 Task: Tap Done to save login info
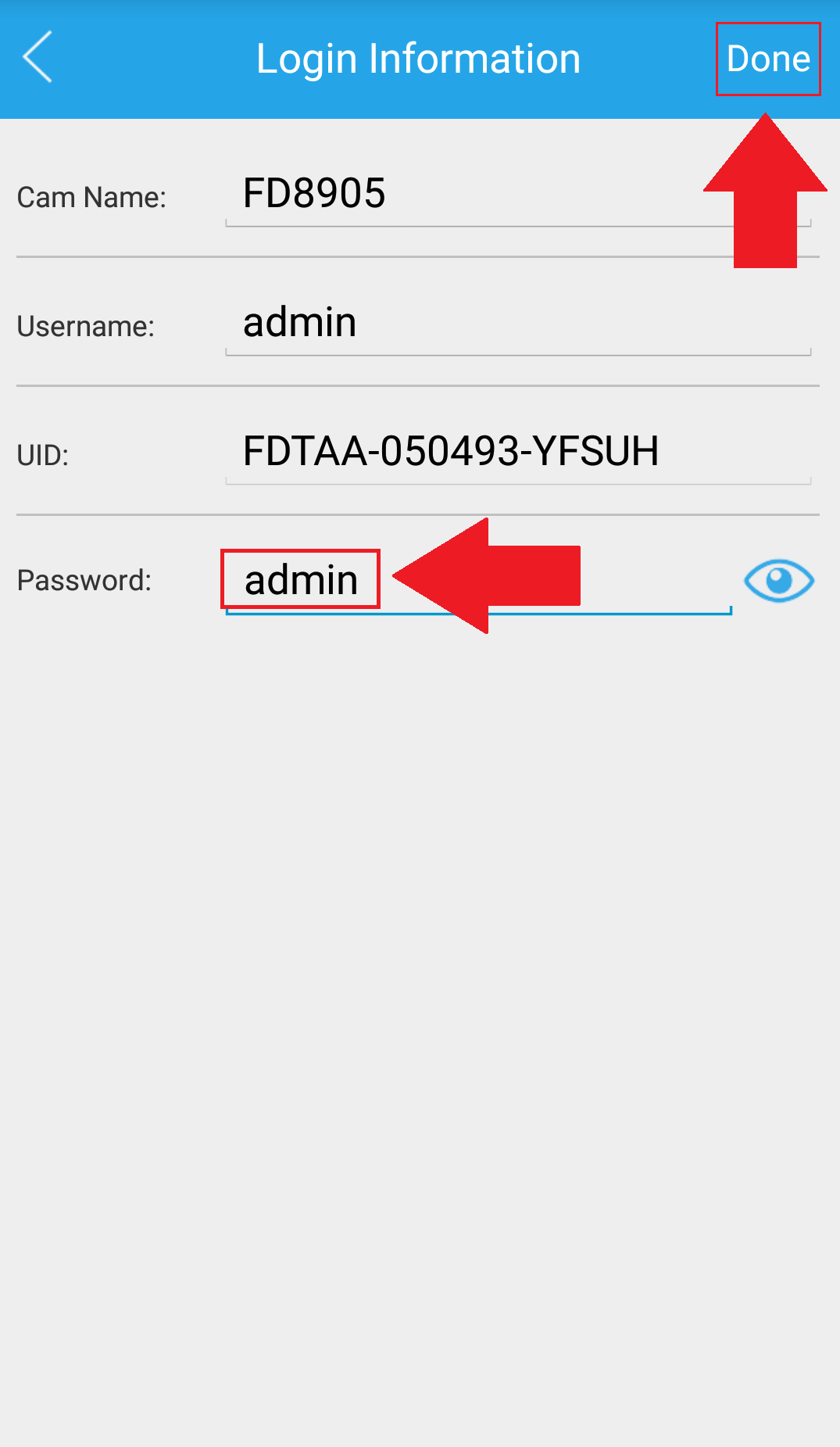(x=768, y=59)
